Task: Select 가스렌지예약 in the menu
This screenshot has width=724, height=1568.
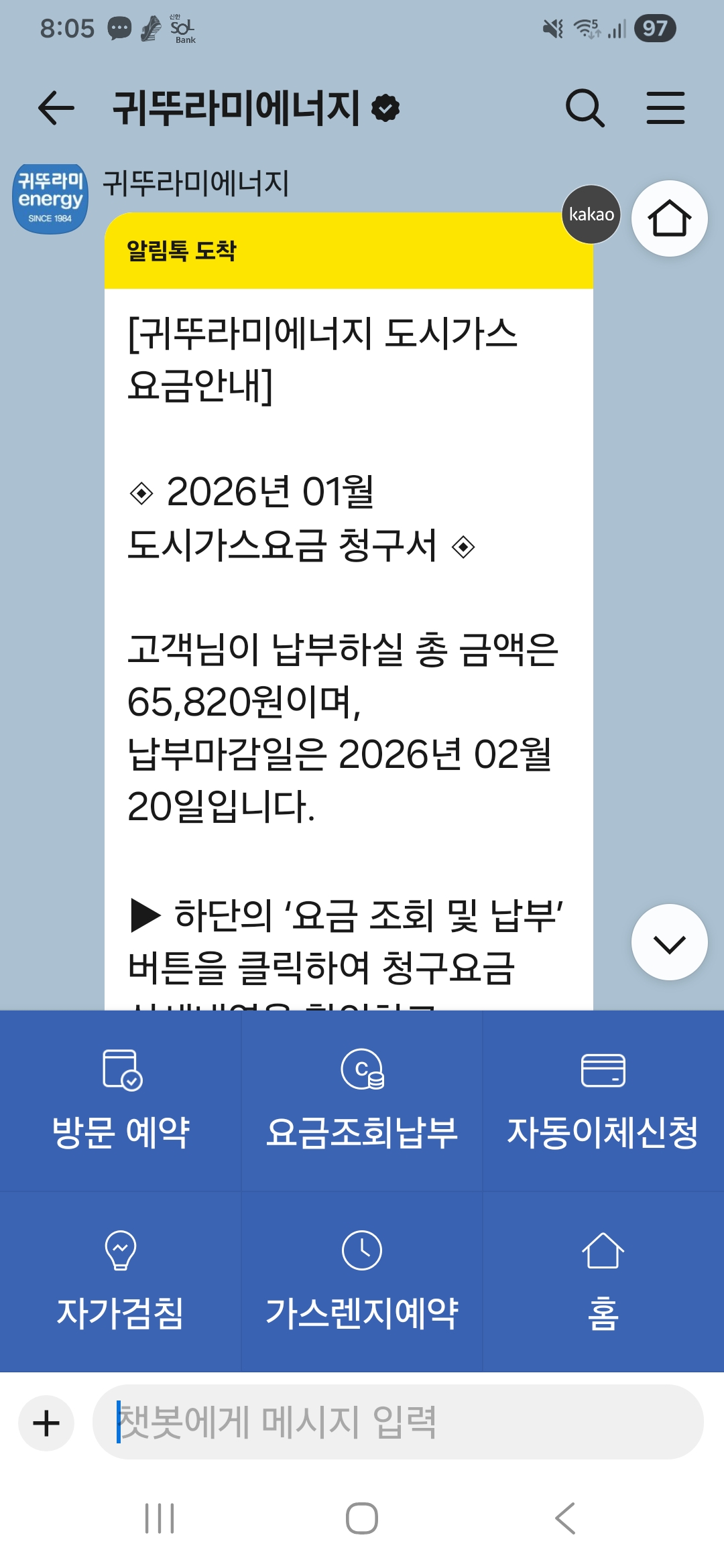Action: 362,1282
